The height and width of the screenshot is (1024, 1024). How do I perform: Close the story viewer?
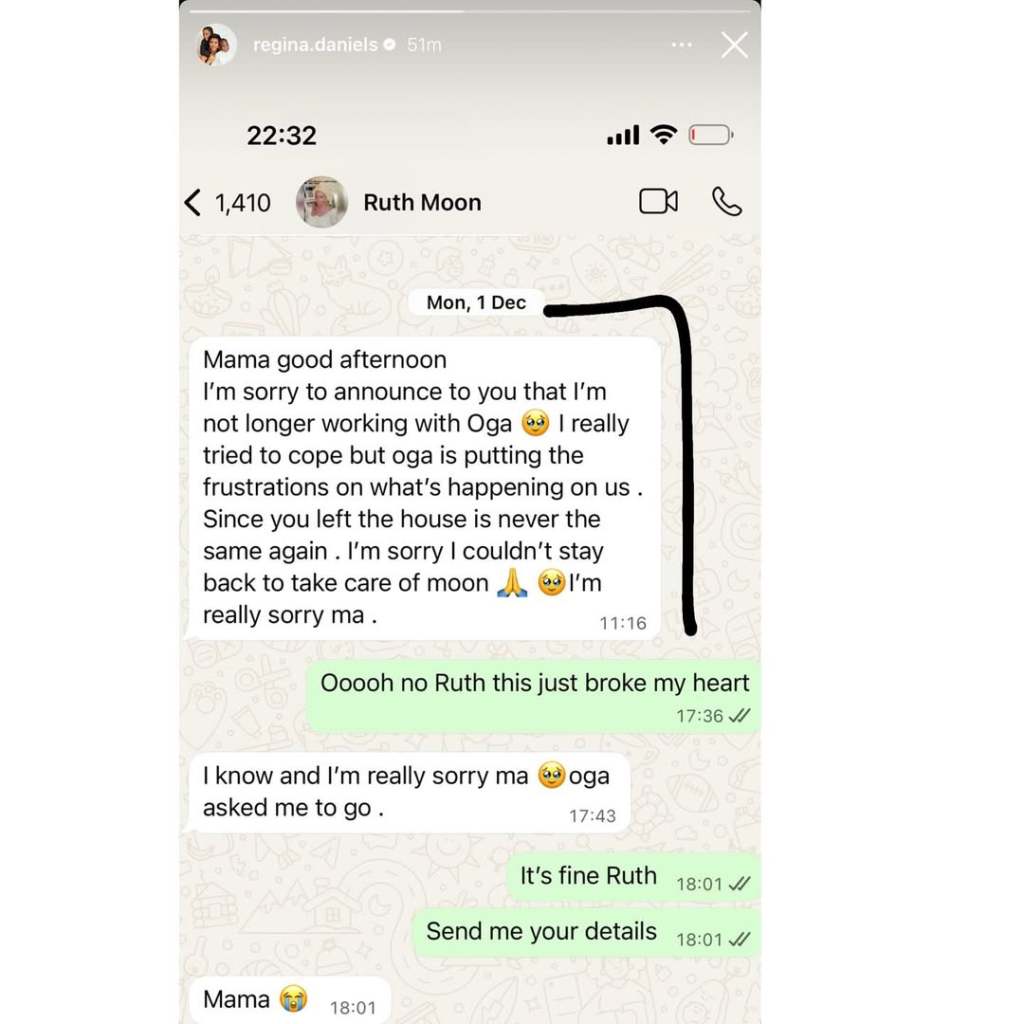pos(734,45)
